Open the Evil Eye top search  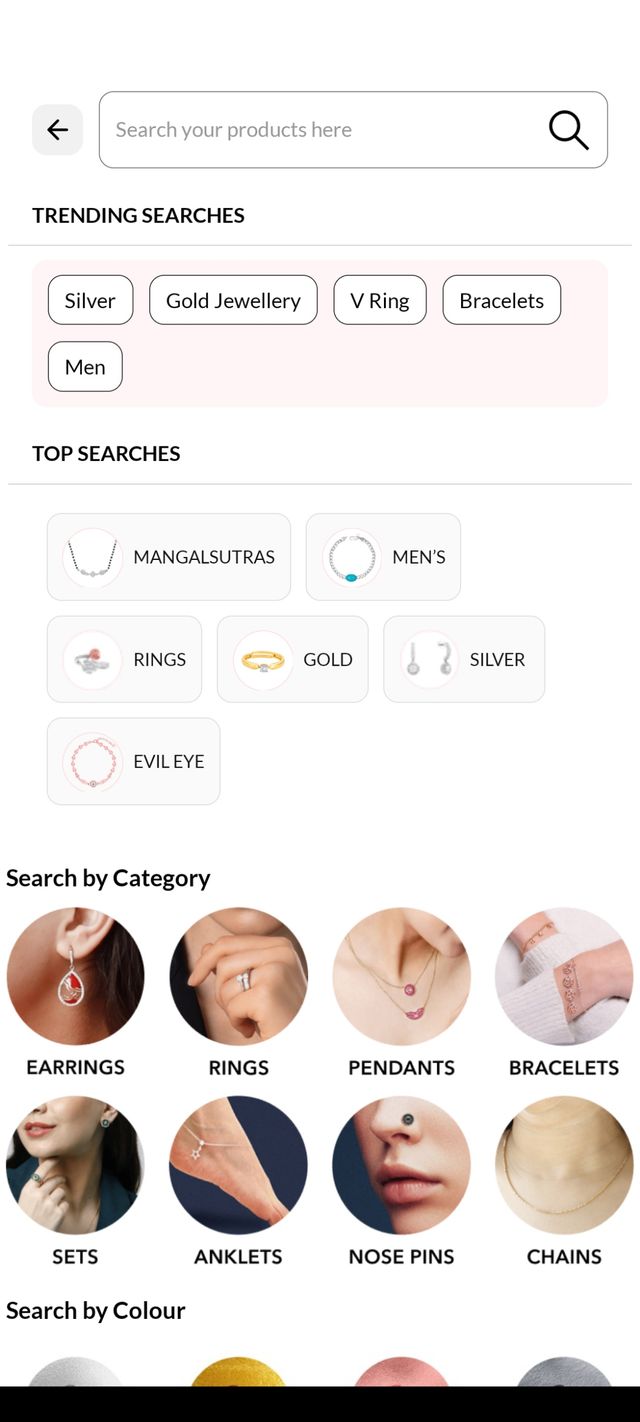coord(133,761)
